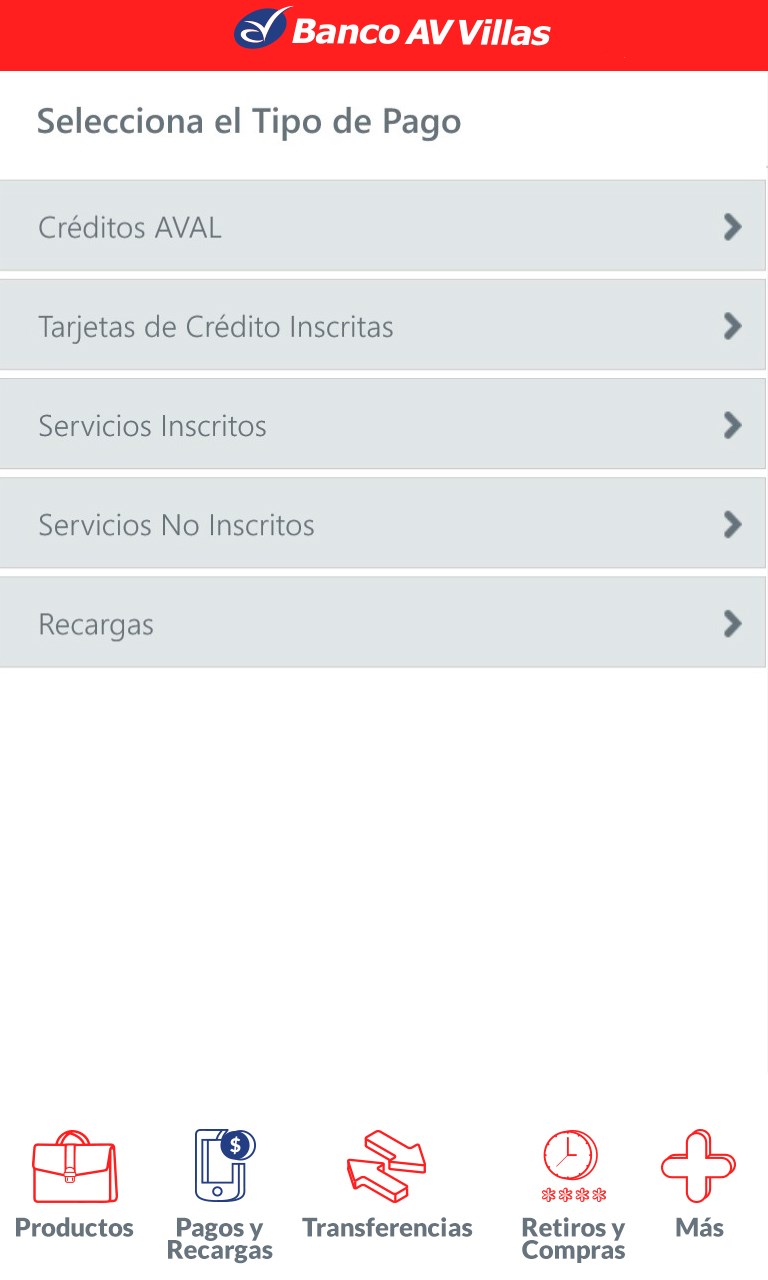The width and height of the screenshot is (768, 1280).
Task: Open the Transferencias tab
Action: tap(387, 1185)
